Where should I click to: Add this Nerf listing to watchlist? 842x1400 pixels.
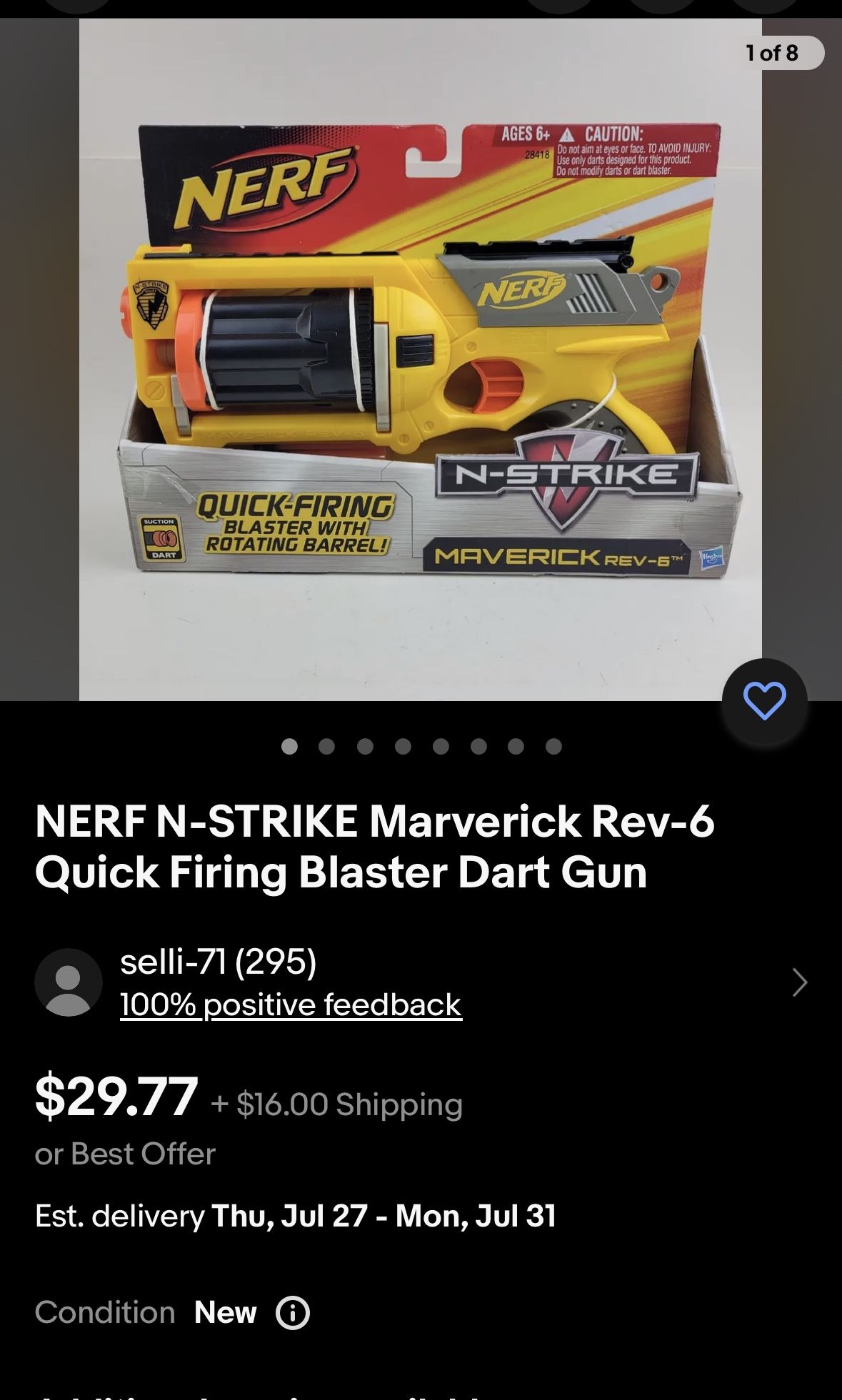click(764, 701)
